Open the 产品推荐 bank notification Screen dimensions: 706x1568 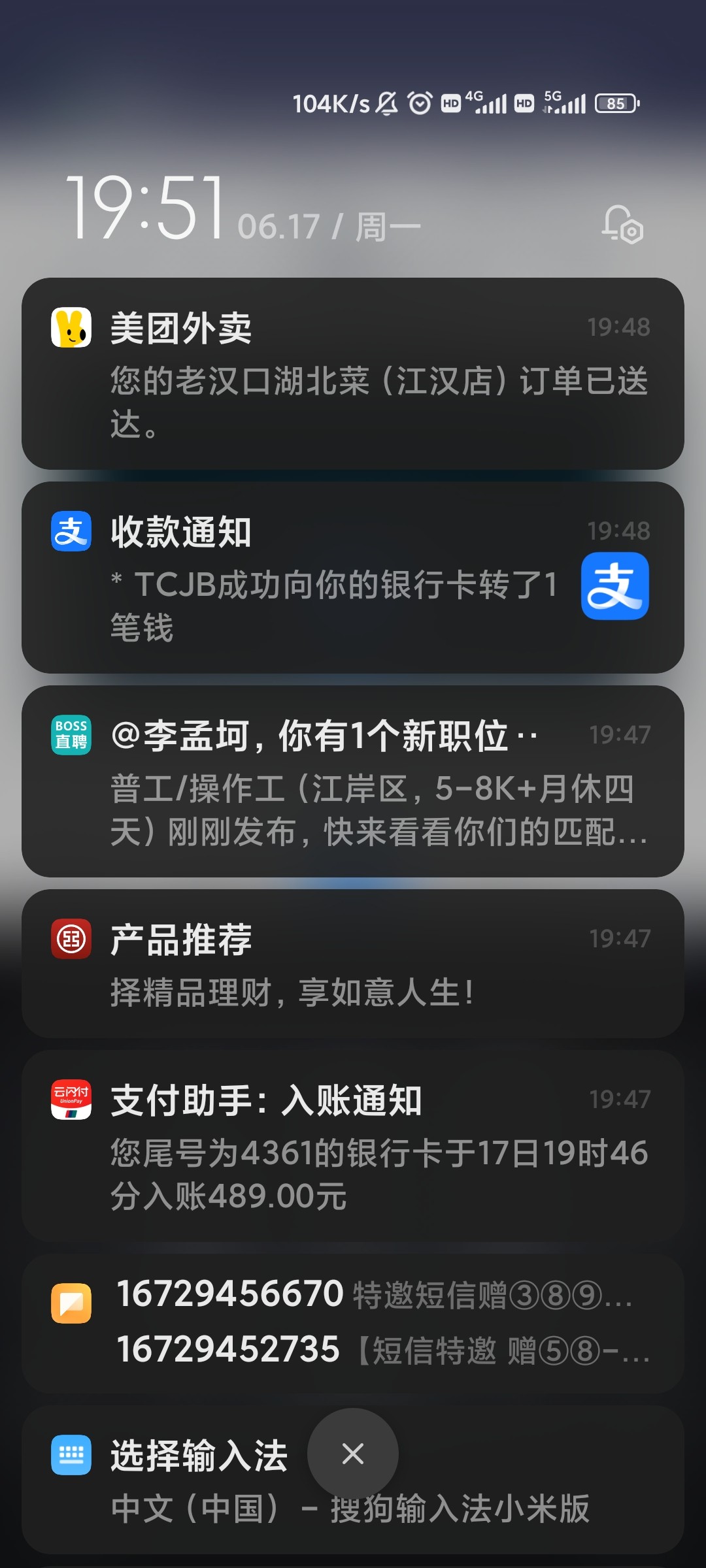click(353, 964)
